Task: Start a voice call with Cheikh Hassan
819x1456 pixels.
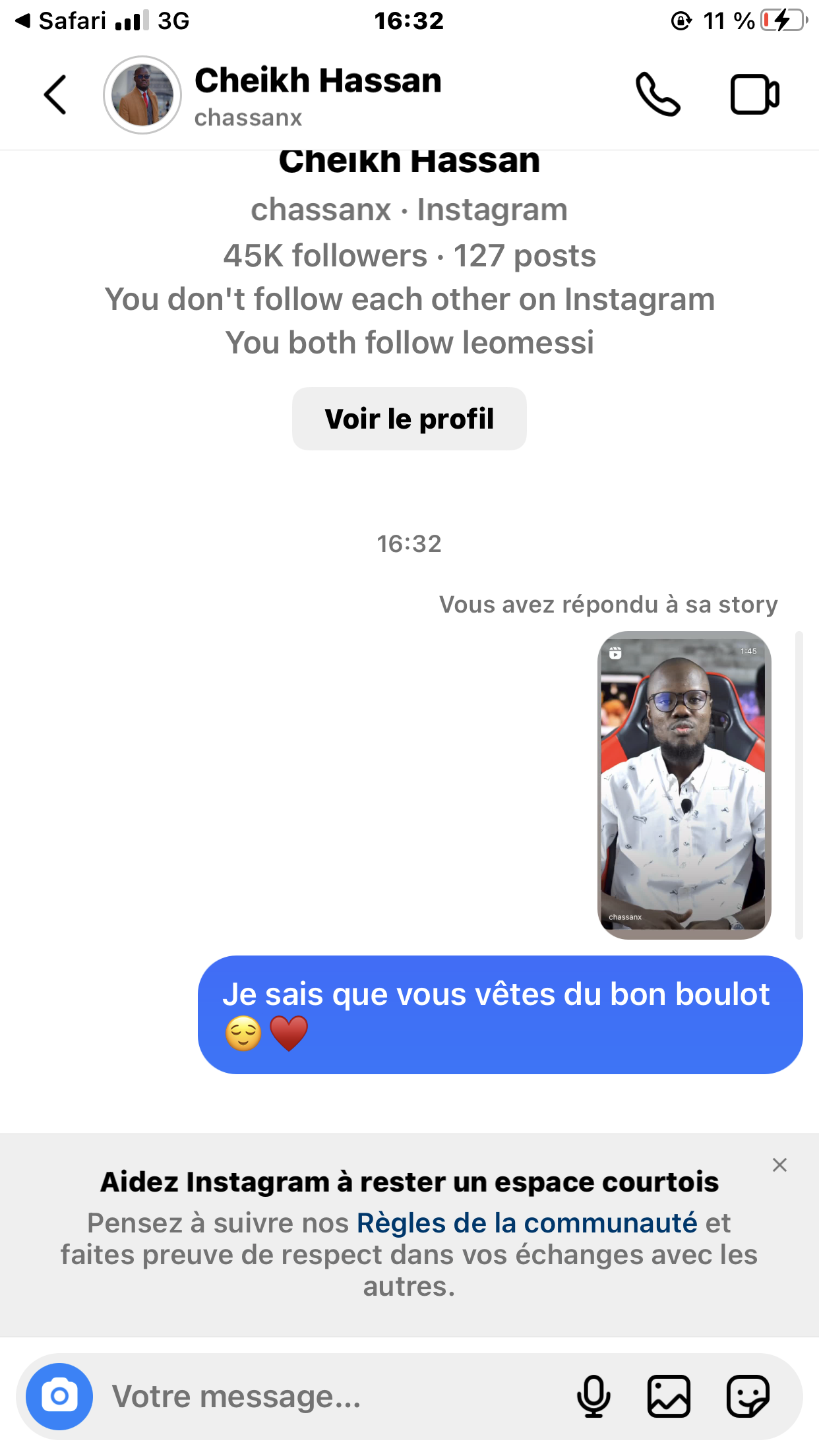Action: (657, 95)
